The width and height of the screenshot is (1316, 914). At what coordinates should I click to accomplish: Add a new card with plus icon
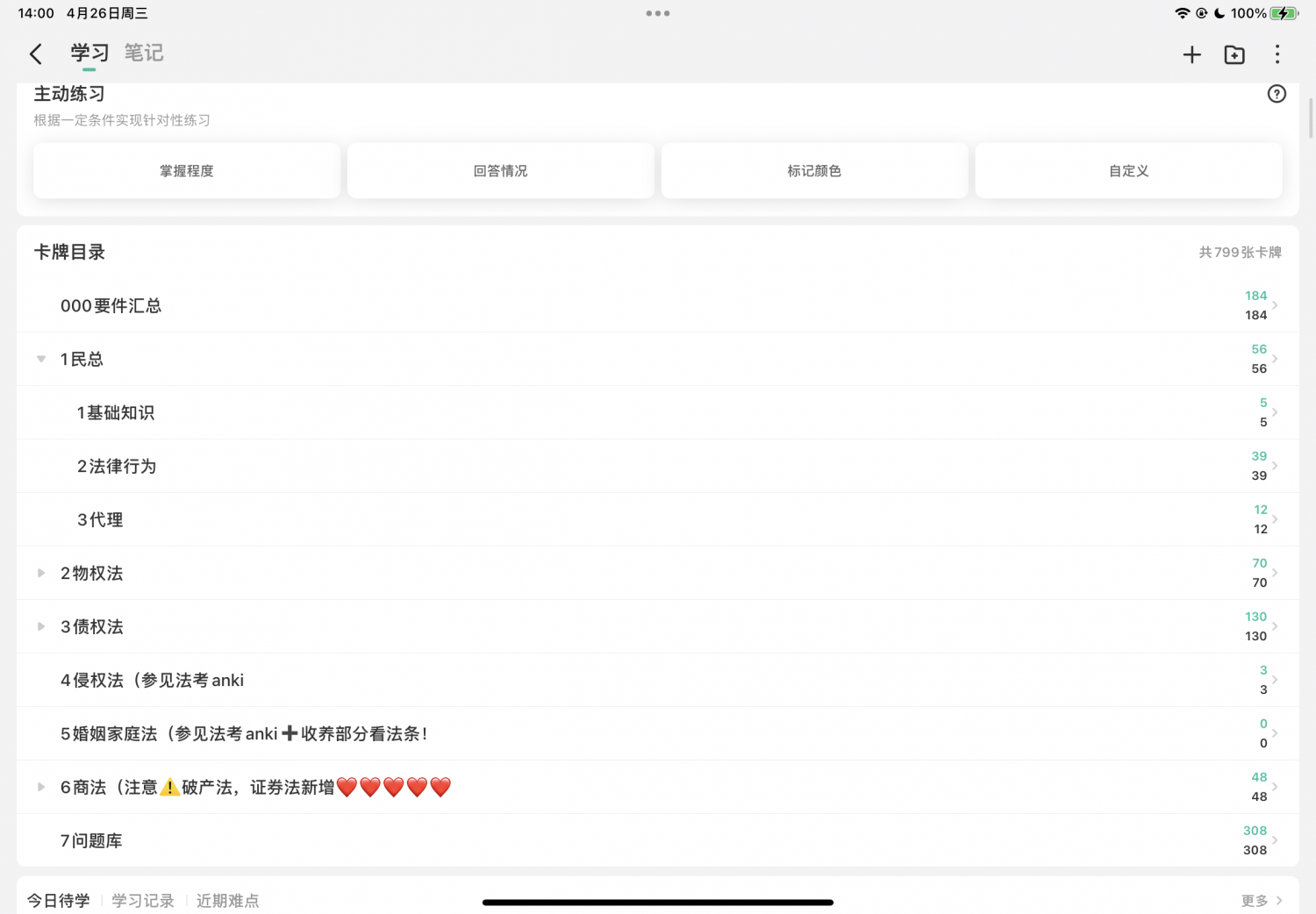1191,54
